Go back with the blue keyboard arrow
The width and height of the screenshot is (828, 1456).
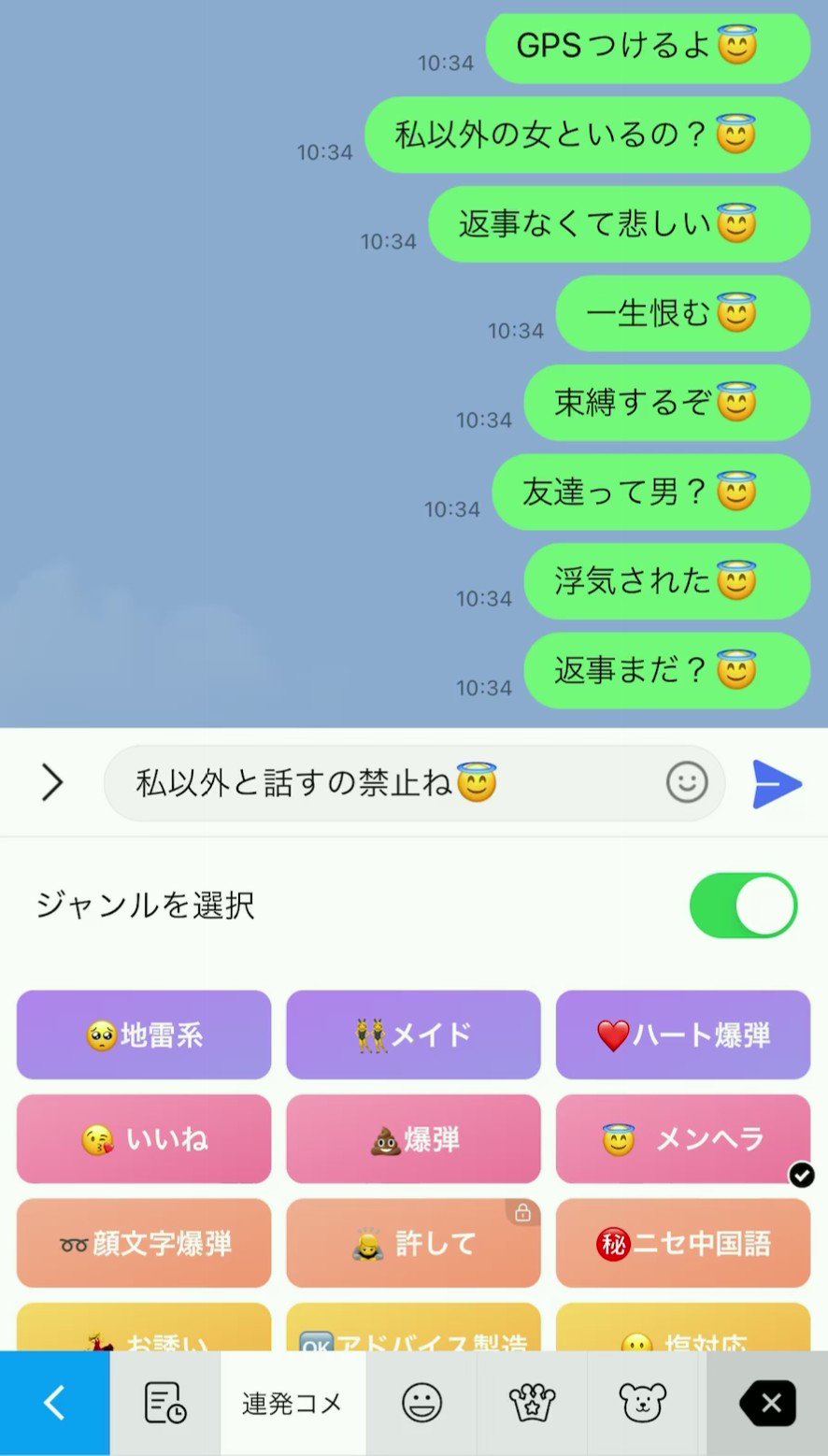pyautogui.click(x=54, y=1403)
